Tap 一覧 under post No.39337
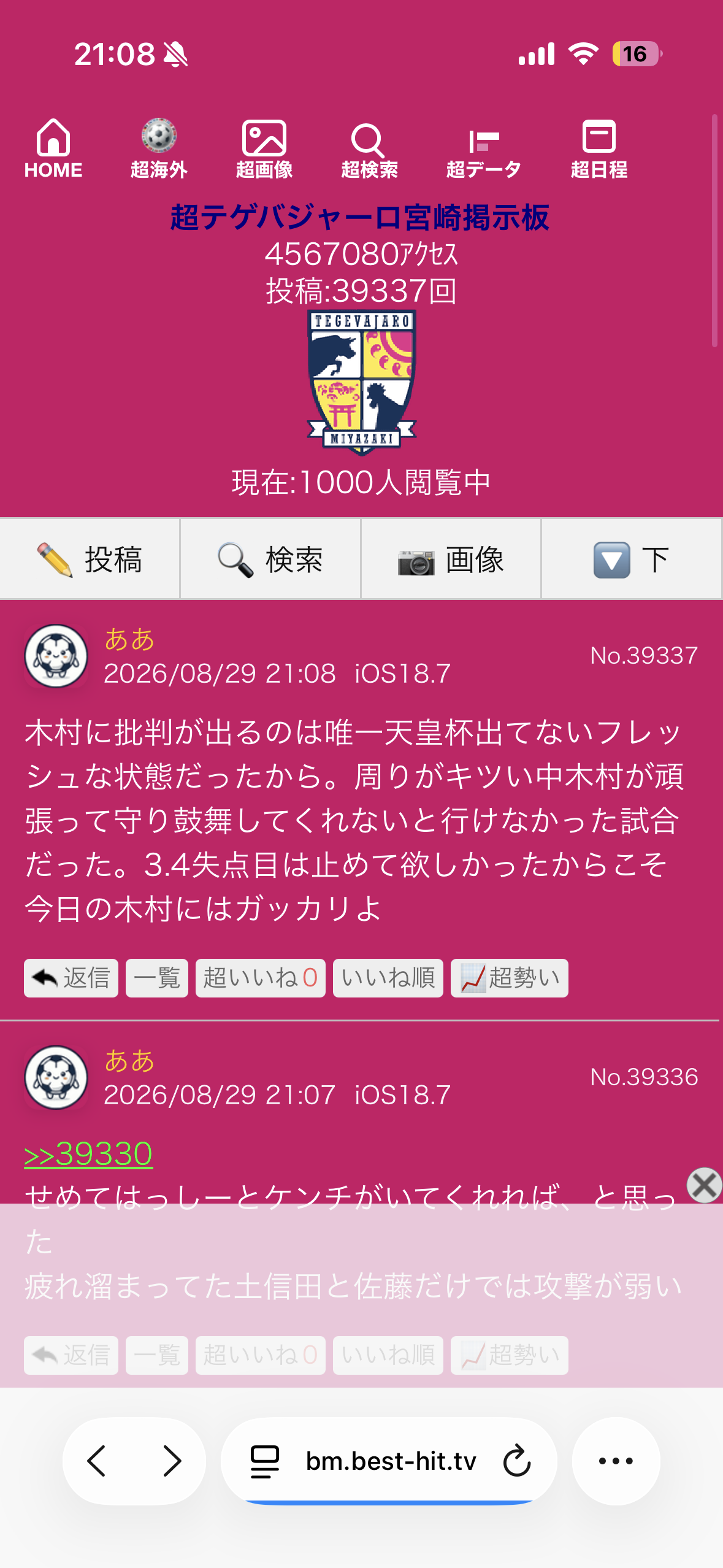This screenshot has height=1568, width=723. coord(157,978)
